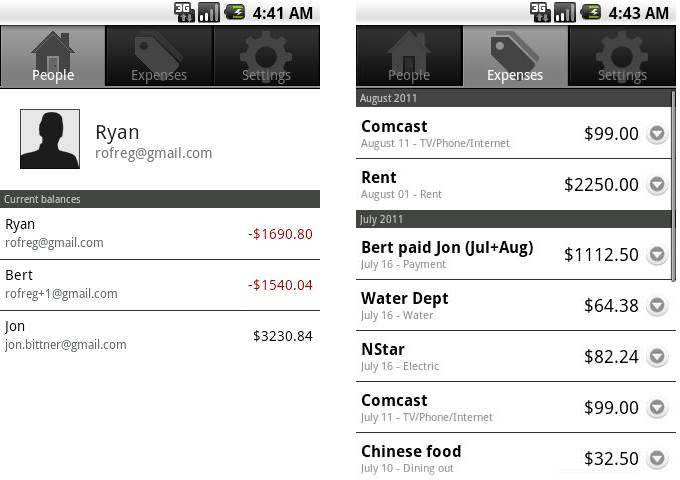
Task: Tap the dropdown arrow next to Water Dept
Action: (657, 306)
